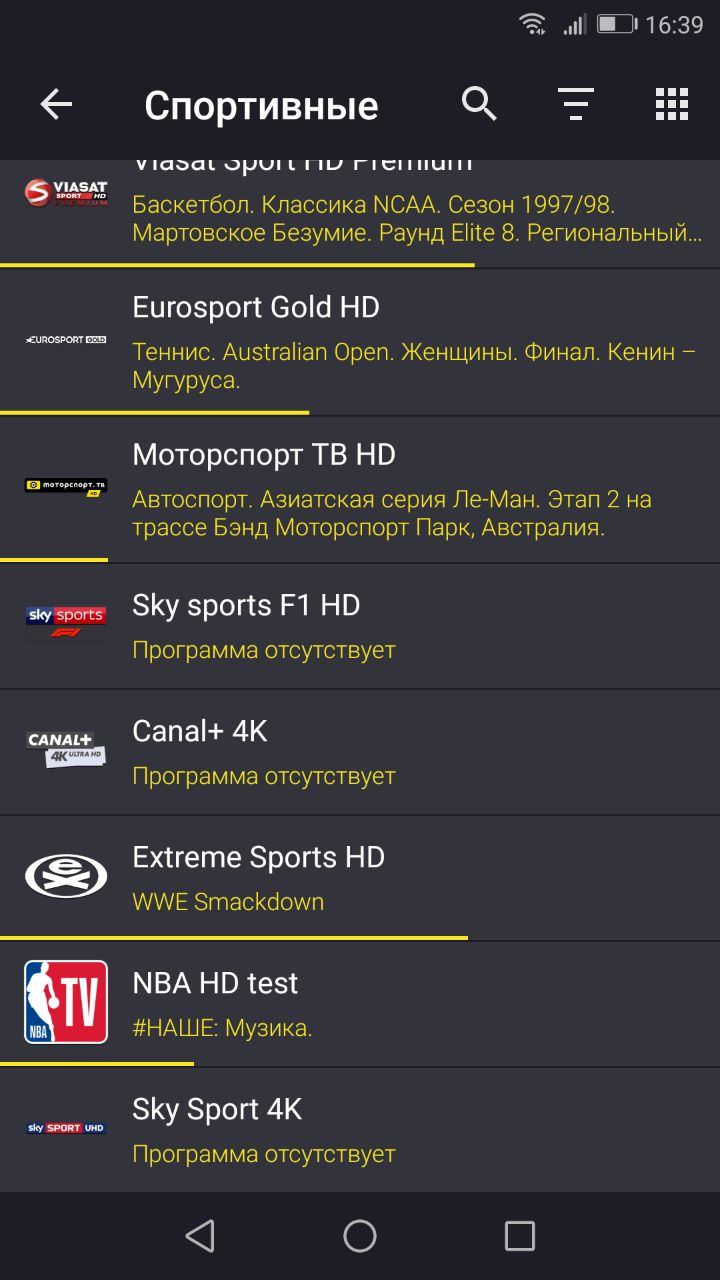Switch to grid view
This screenshot has width=720, height=1280.
672,104
